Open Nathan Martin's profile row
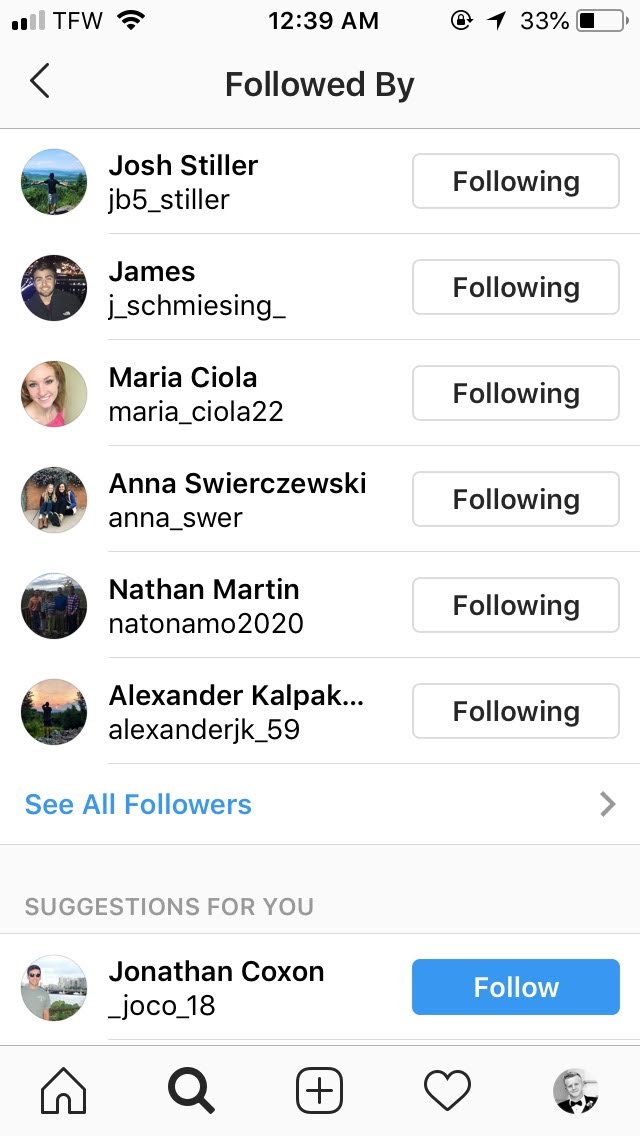640x1136 pixels. point(204,605)
